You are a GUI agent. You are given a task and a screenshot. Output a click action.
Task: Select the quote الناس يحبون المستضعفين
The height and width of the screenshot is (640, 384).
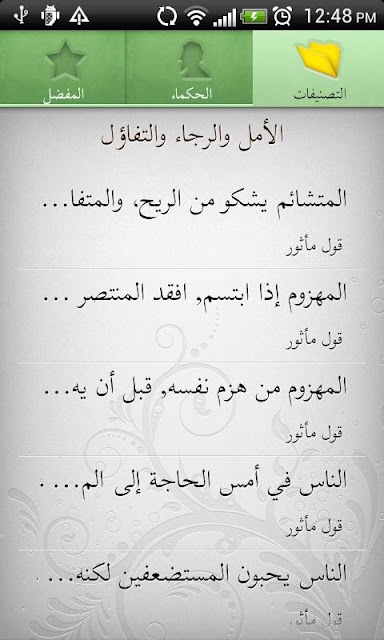point(192,595)
